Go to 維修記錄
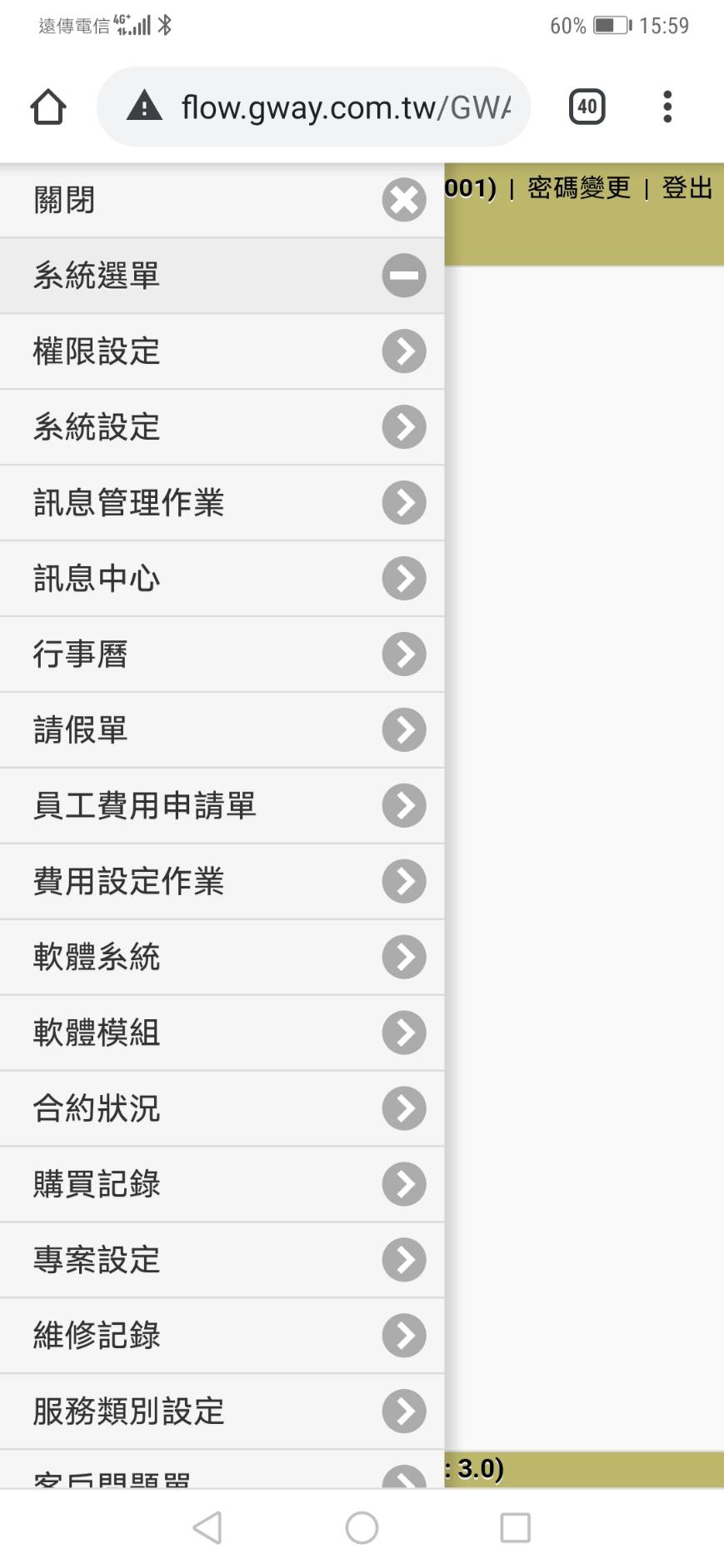The height and width of the screenshot is (1568, 724). point(222,1337)
